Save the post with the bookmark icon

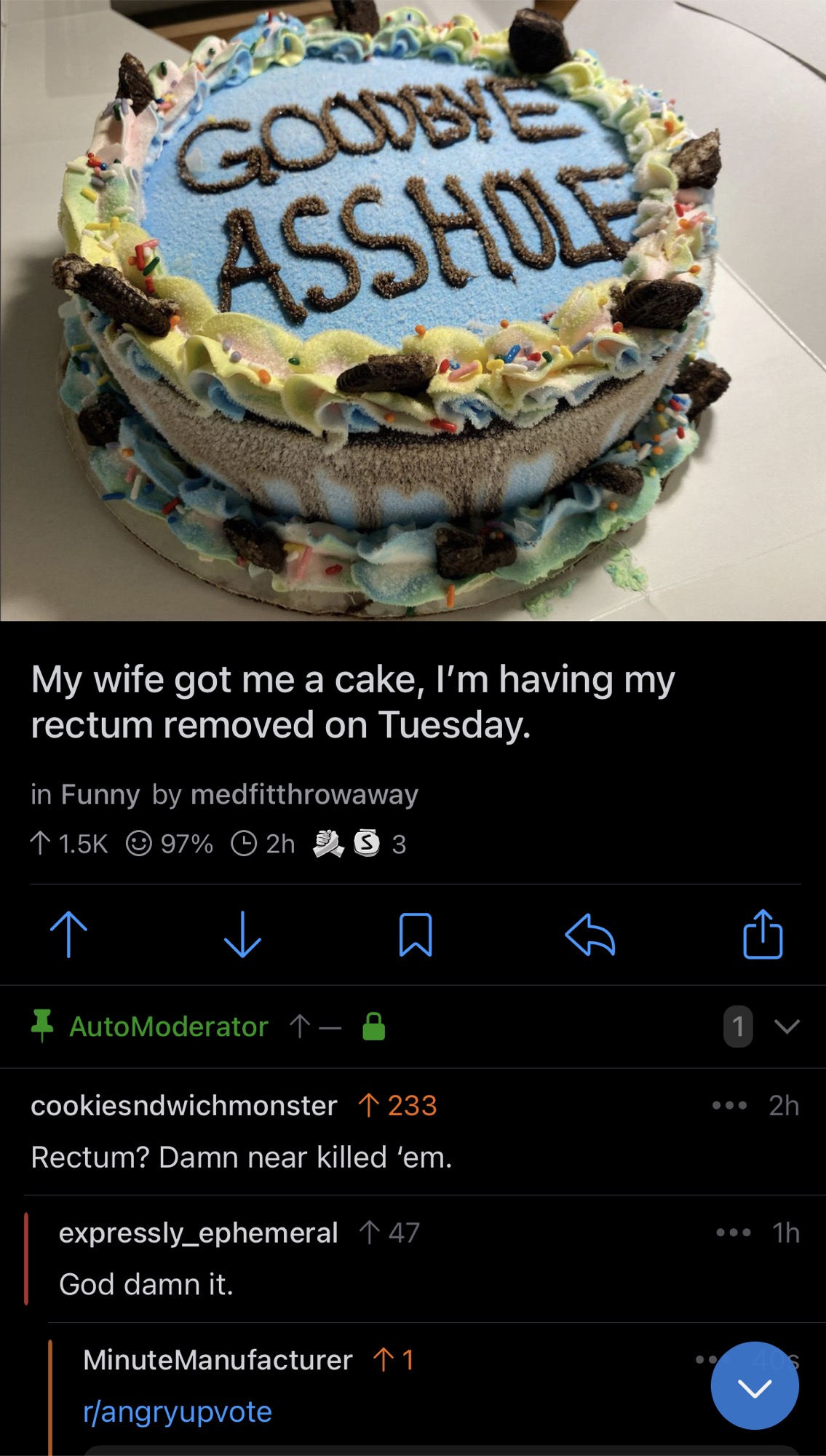click(x=416, y=934)
